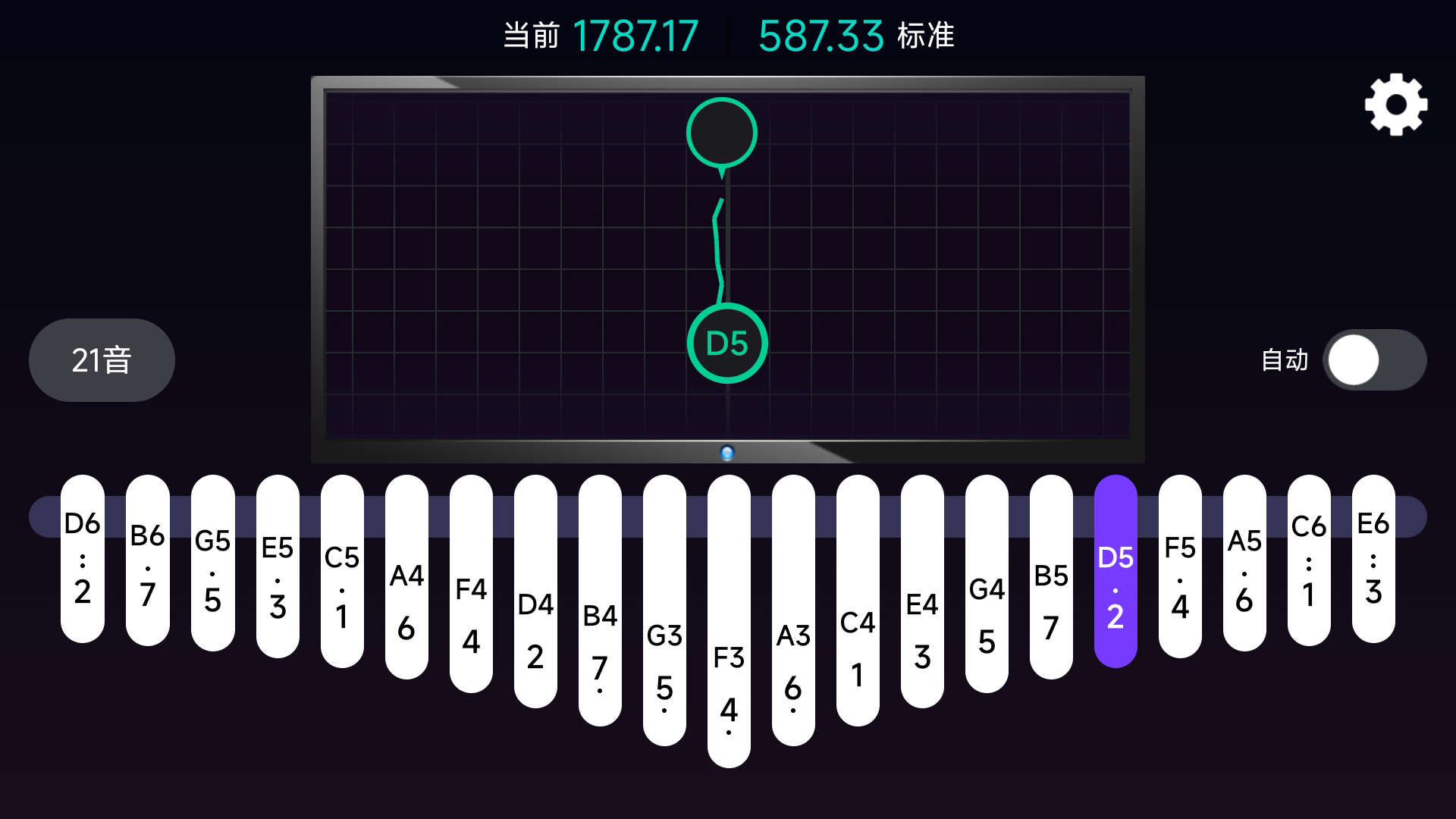Choose the G5 key
The image size is (1456, 819).
[x=212, y=565]
